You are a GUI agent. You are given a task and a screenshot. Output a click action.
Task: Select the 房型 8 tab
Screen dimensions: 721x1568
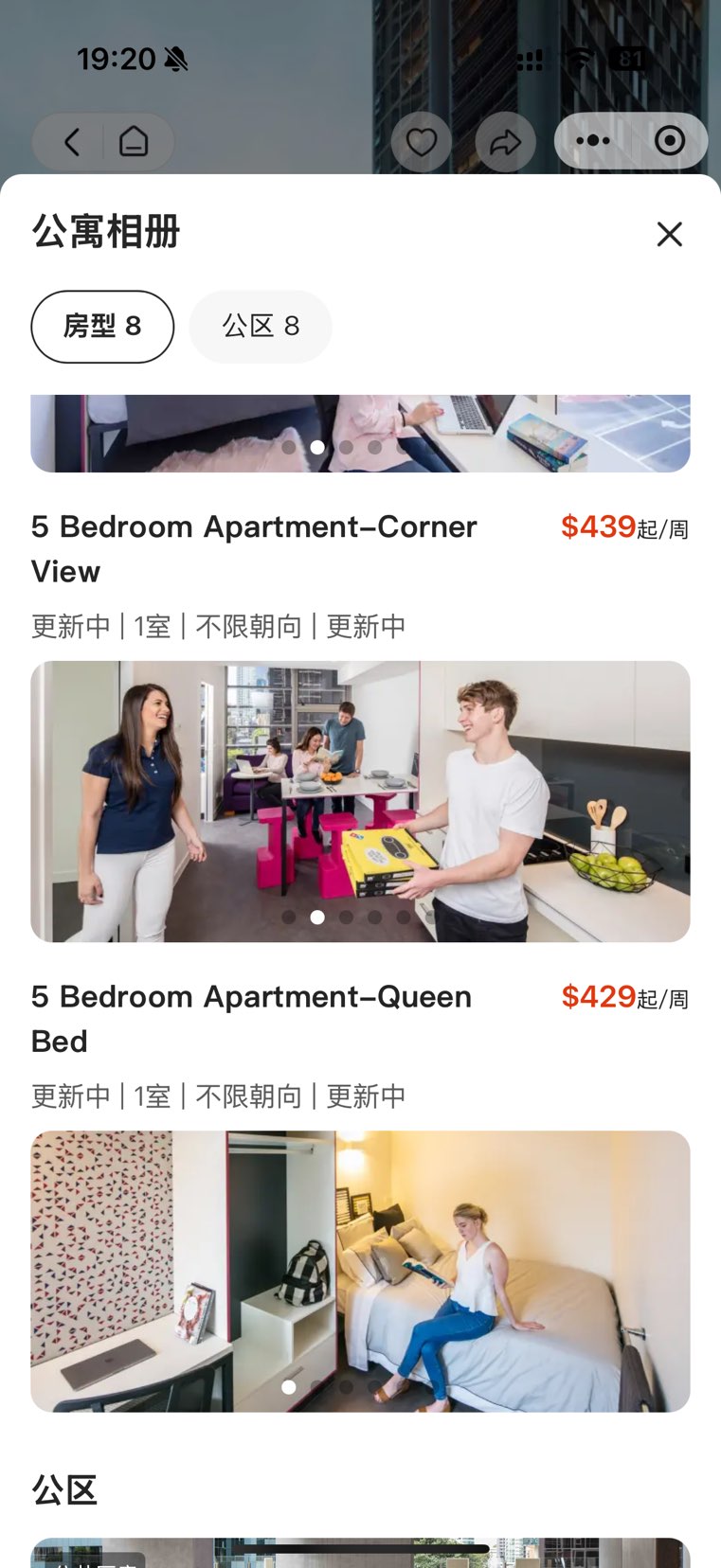click(102, 327)
